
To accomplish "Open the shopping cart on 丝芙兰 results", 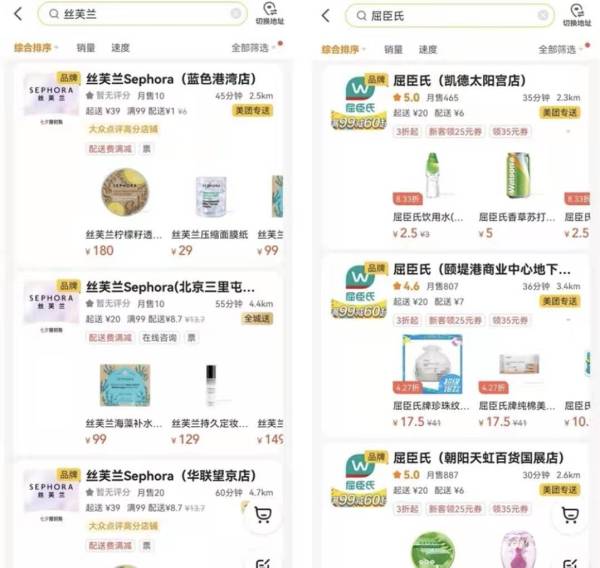I will tap(262, 515).
